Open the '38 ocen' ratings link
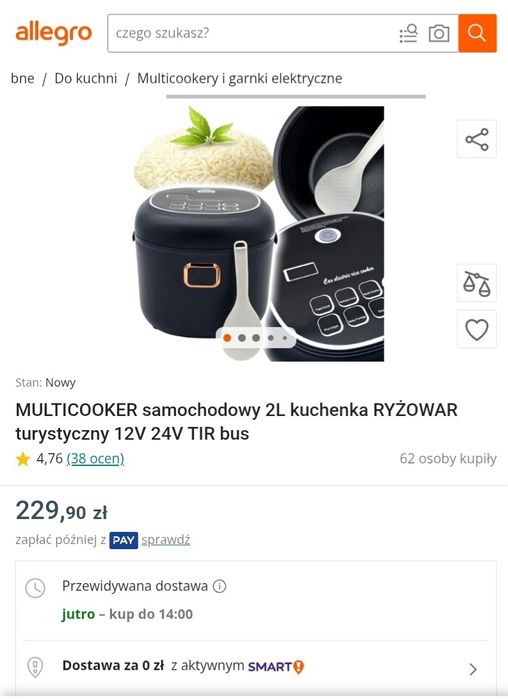The image size is (508, 699). pyautogui.click(x=95, y=459)
